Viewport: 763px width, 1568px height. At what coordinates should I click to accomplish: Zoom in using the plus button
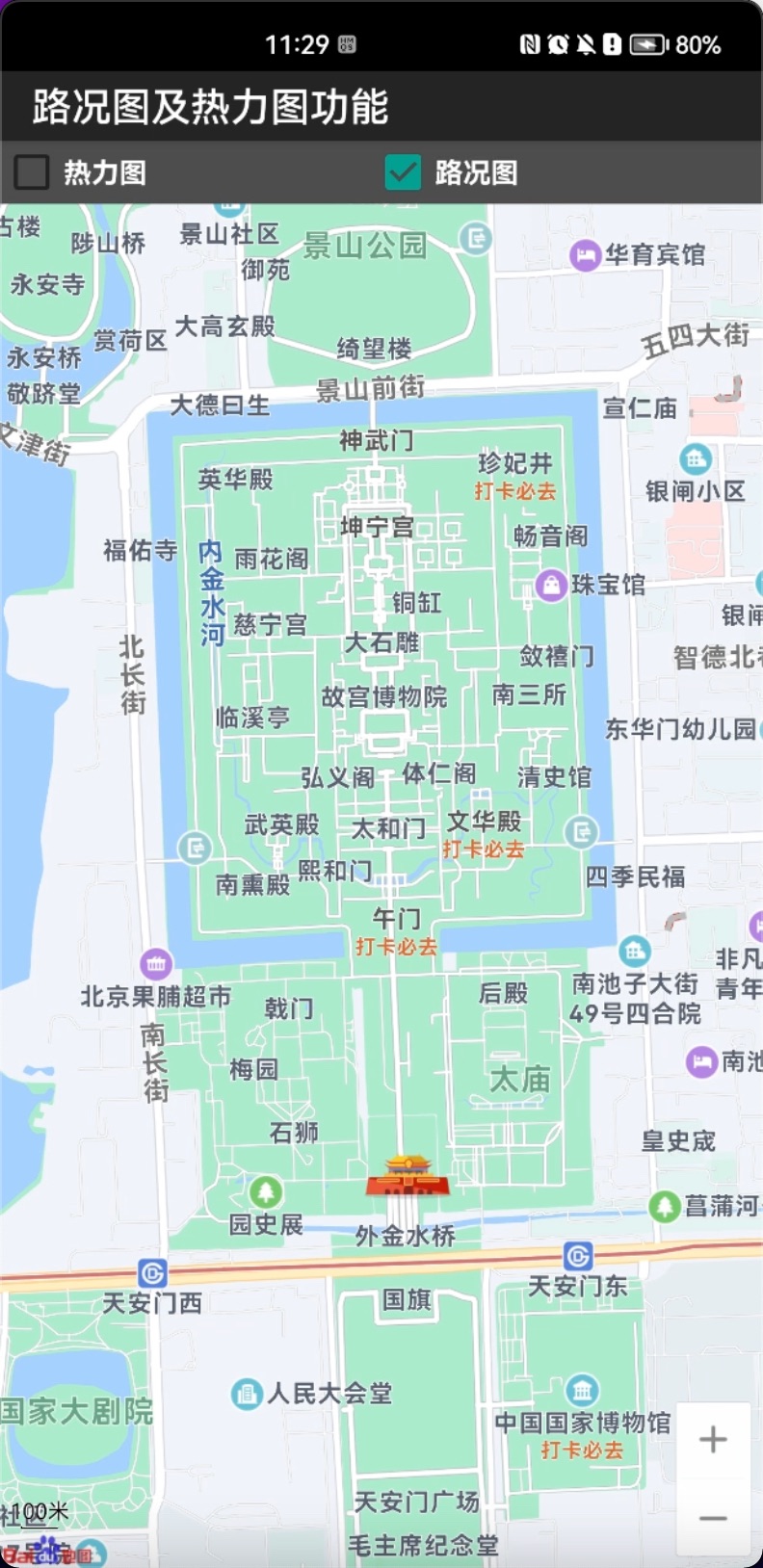coord(713,1439)
